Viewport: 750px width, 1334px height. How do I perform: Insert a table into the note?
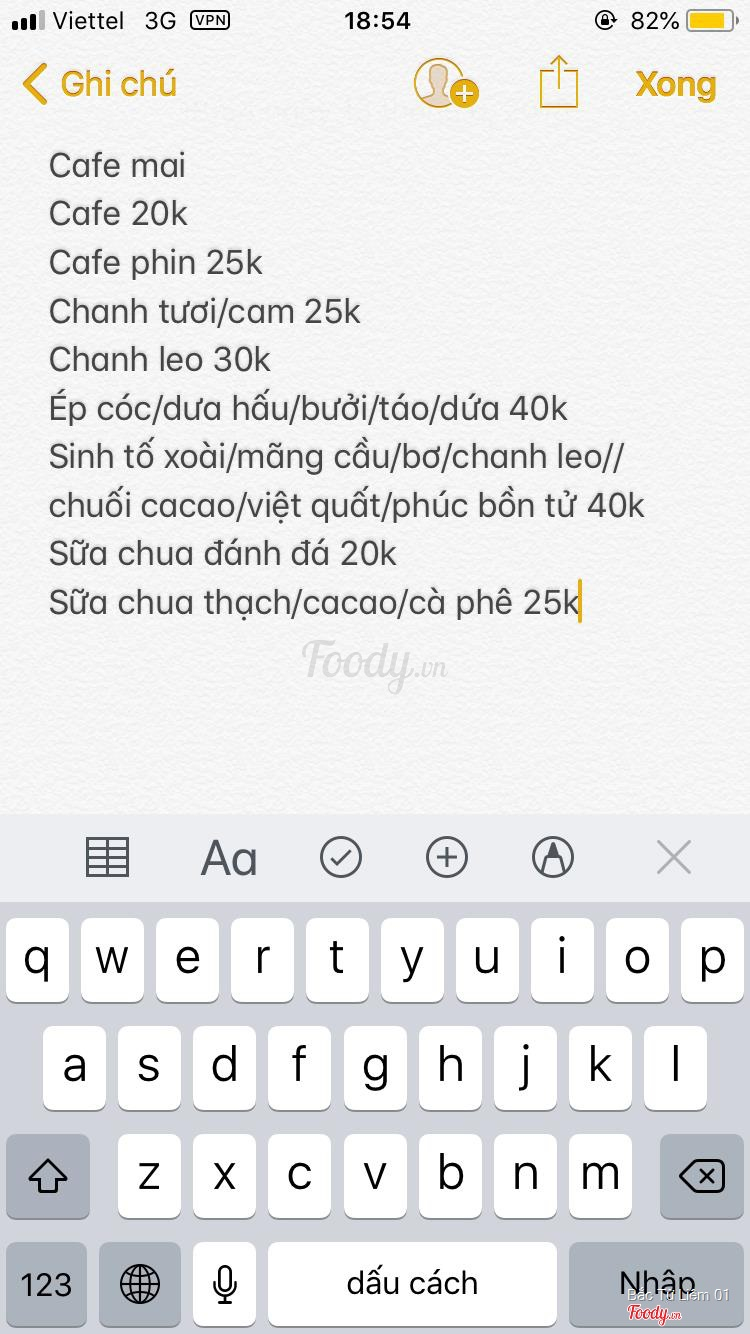pos(107,857)
